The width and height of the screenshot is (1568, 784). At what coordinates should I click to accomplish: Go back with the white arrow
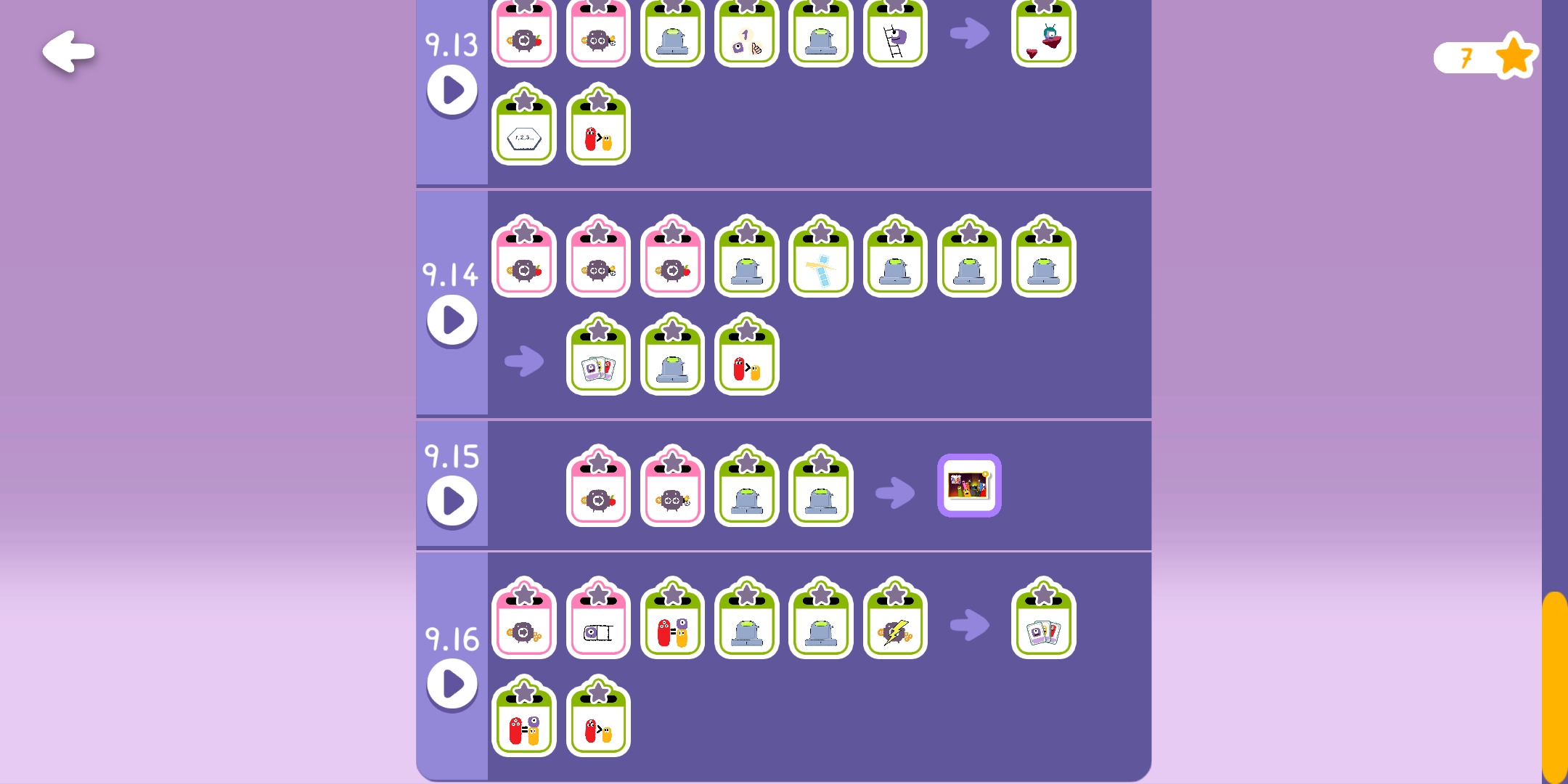[x=68, y=52]
